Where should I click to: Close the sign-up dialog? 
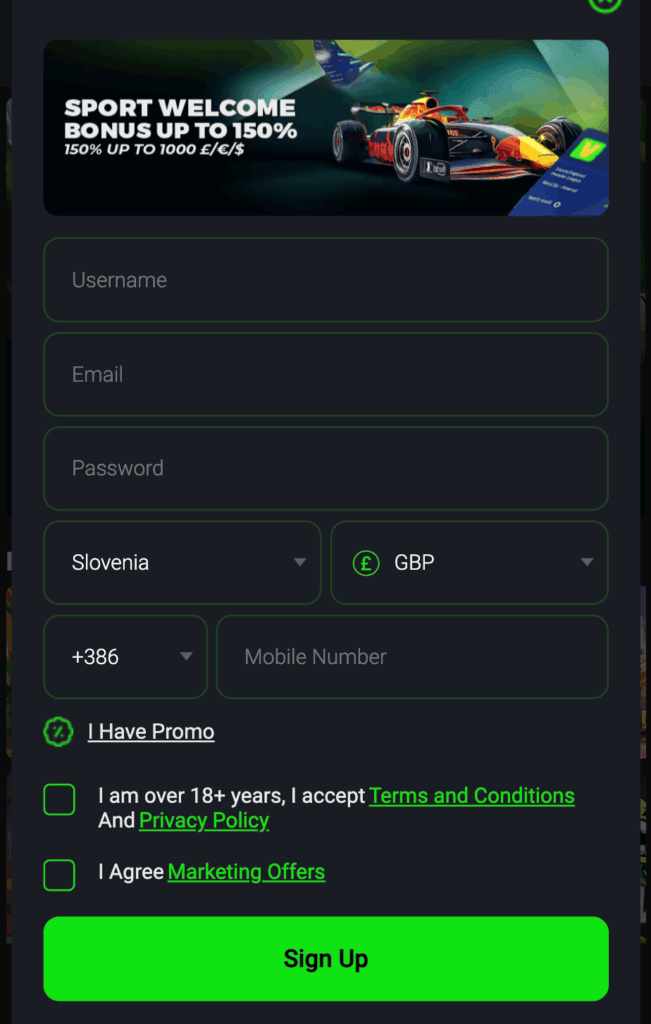[605, 3]
